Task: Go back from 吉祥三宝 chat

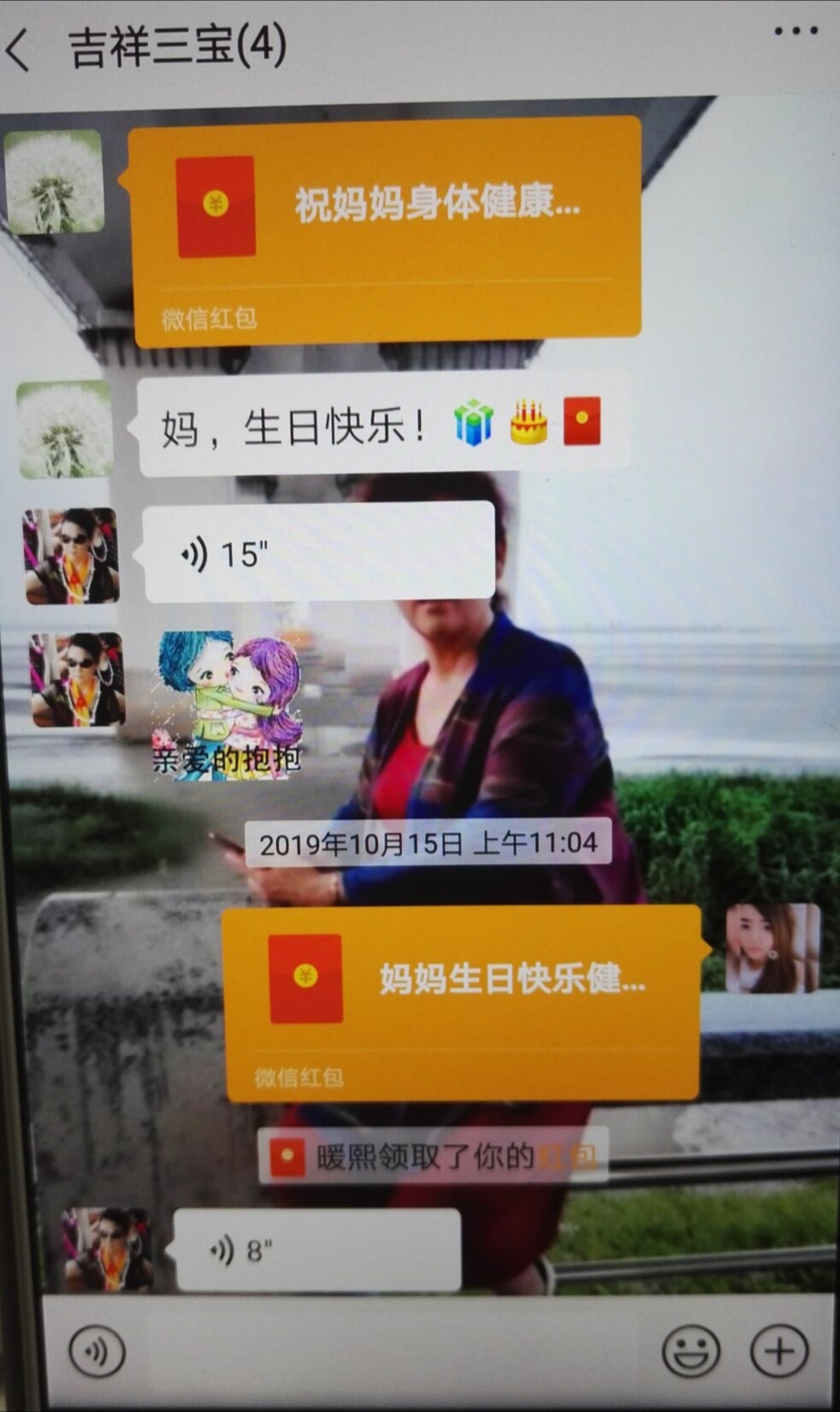Action: click(x=19, y=50)
